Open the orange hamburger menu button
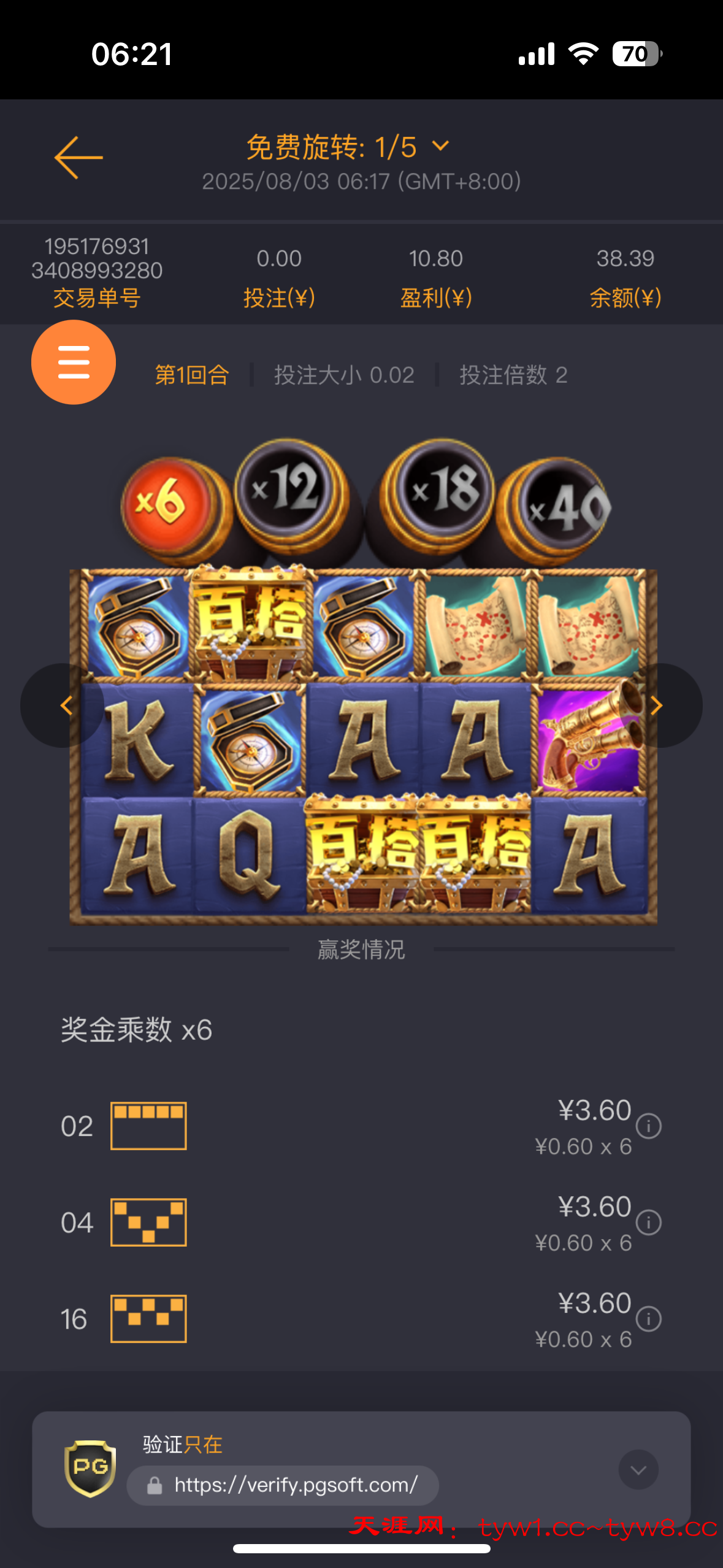723x1568 pixels. pyautogui.click(x=74, y=362)
